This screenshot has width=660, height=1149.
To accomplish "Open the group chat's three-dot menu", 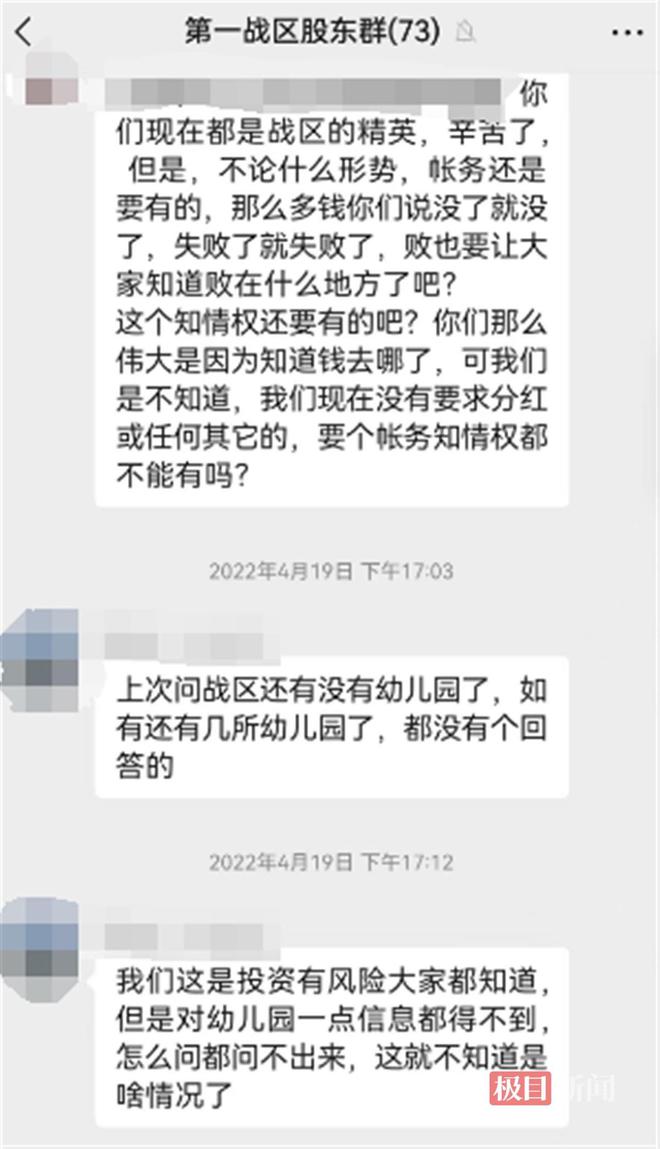I will [627, 33].
